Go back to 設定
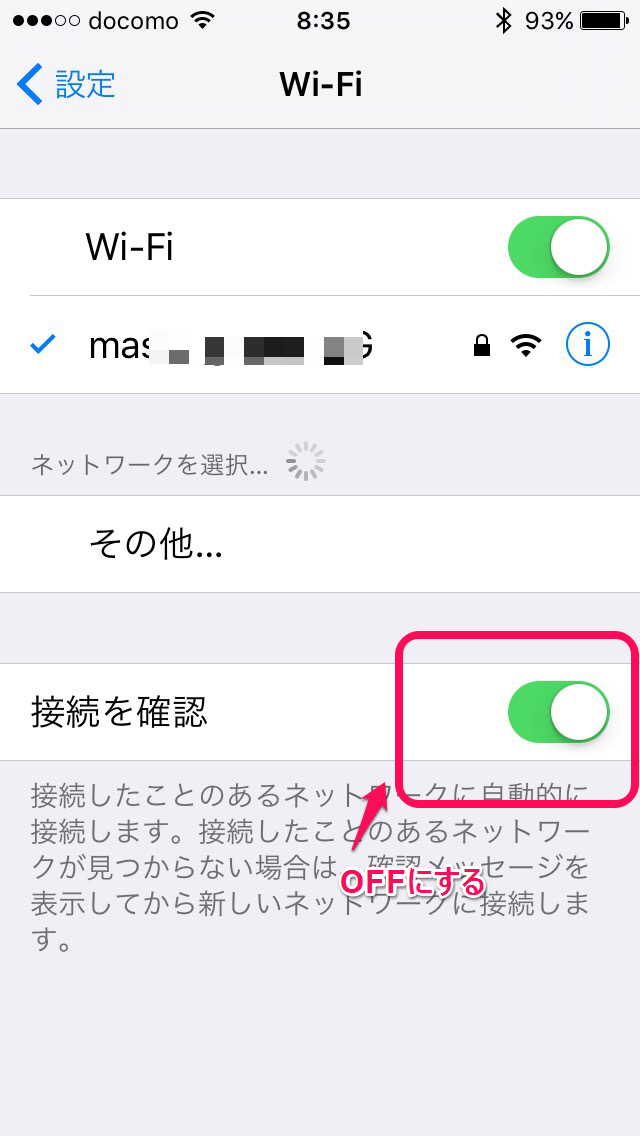The image size is (640, 1136). 66,84
